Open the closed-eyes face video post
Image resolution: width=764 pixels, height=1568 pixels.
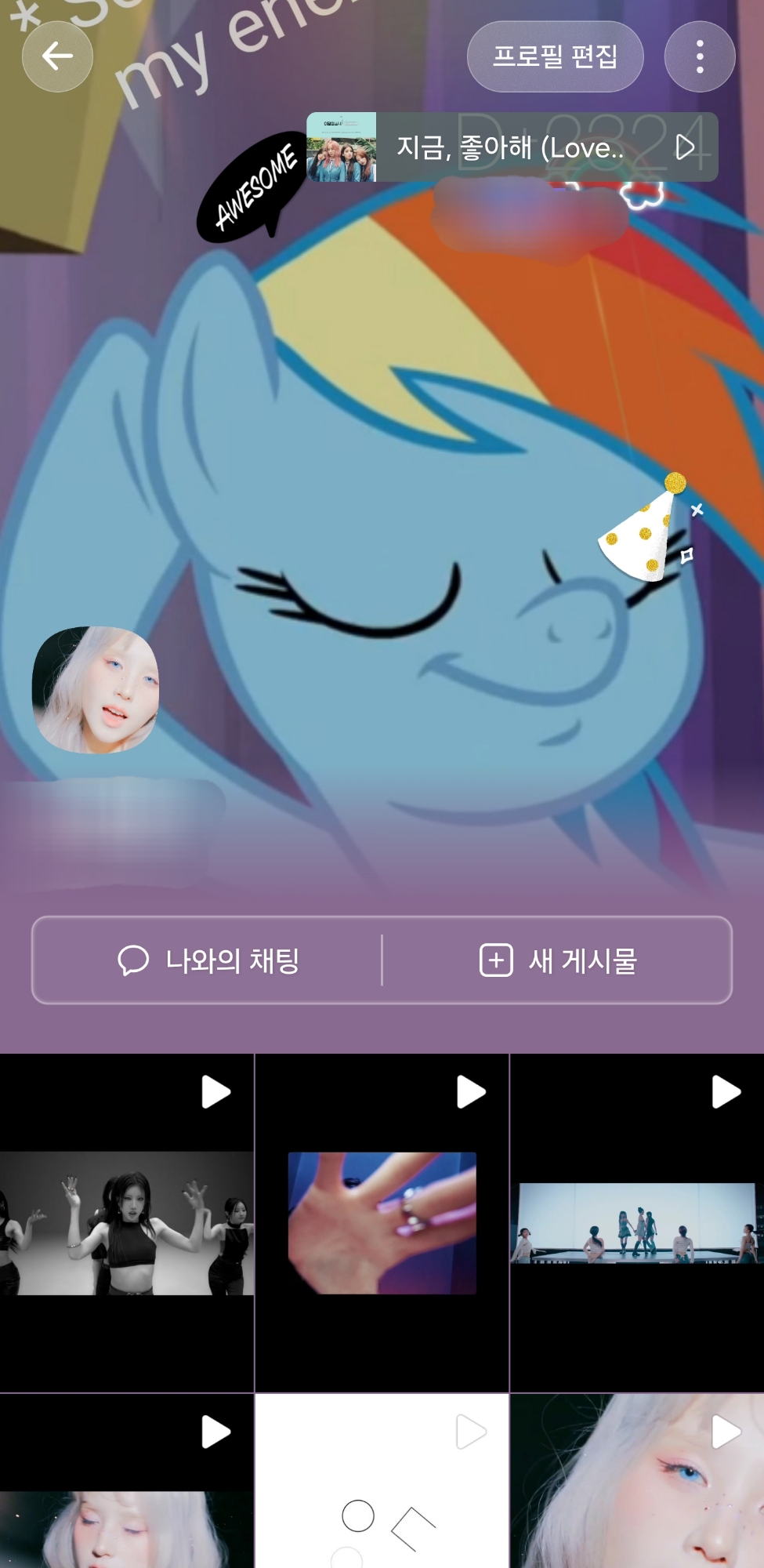[126, 1482]
